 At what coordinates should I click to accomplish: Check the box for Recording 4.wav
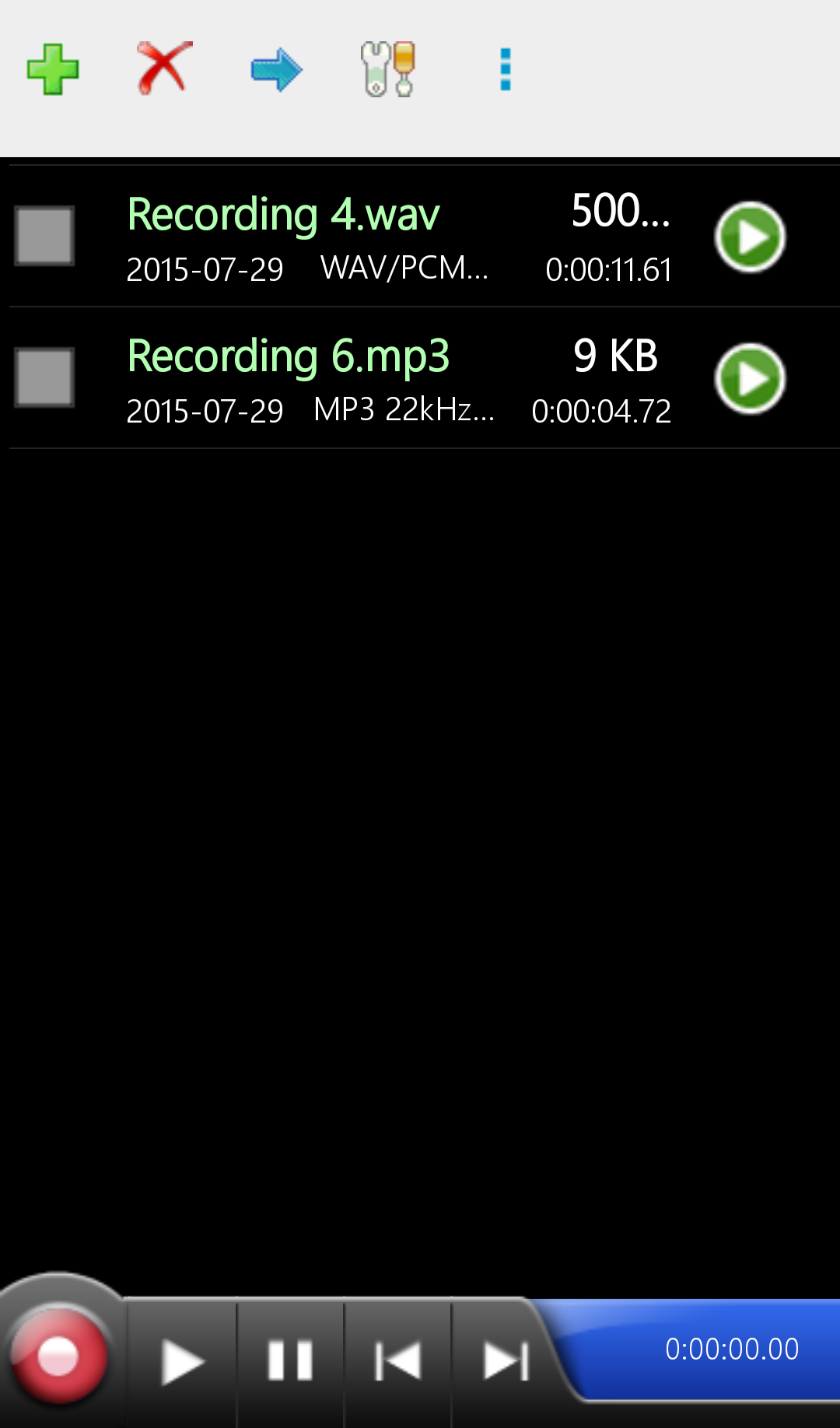point(44,236)
